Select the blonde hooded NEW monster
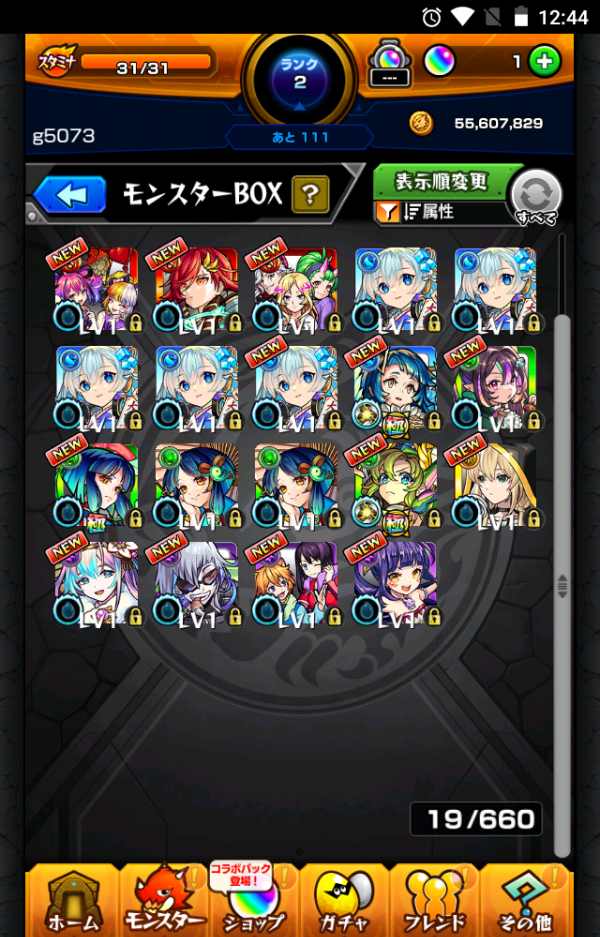600x937 pixels. coord(495,486)
